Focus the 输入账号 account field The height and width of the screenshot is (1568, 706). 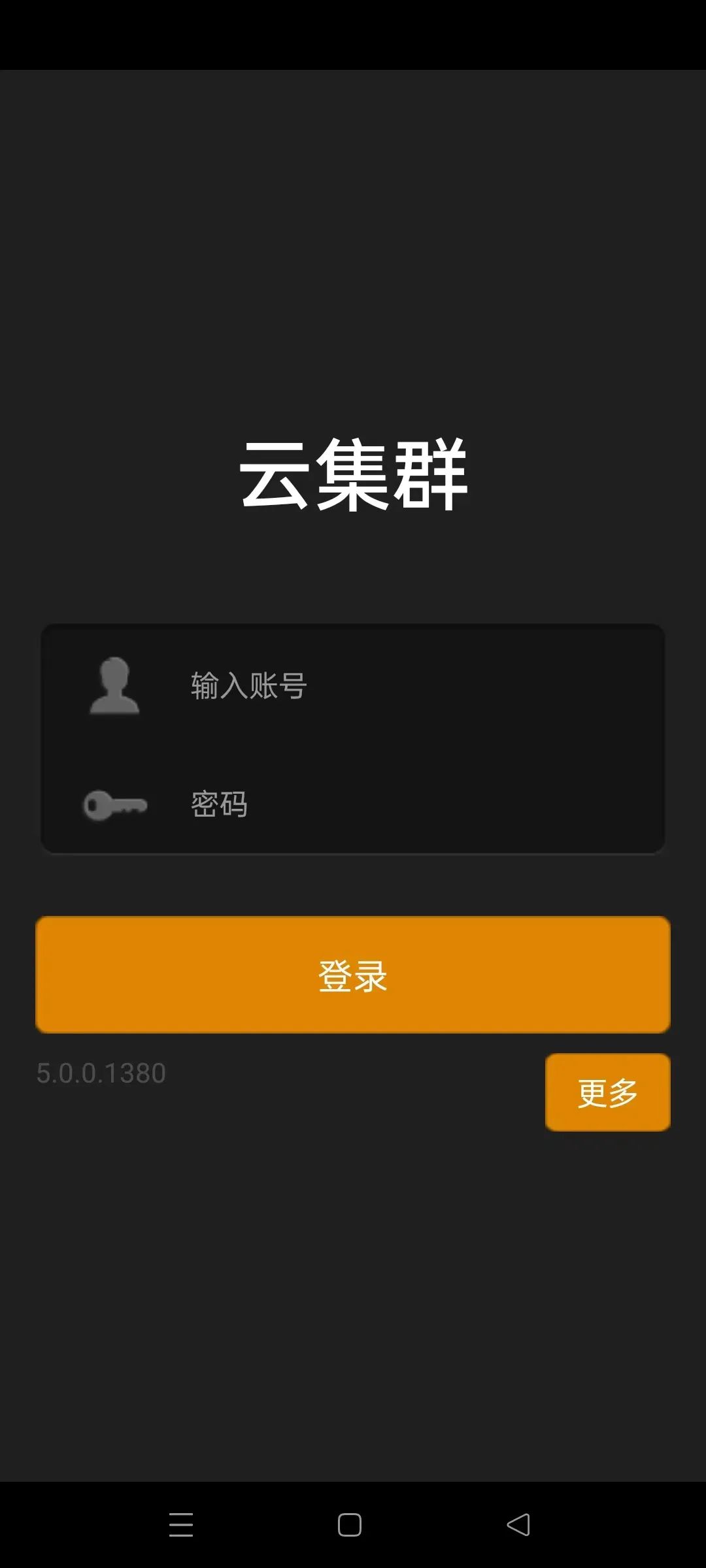coord(392,686)
